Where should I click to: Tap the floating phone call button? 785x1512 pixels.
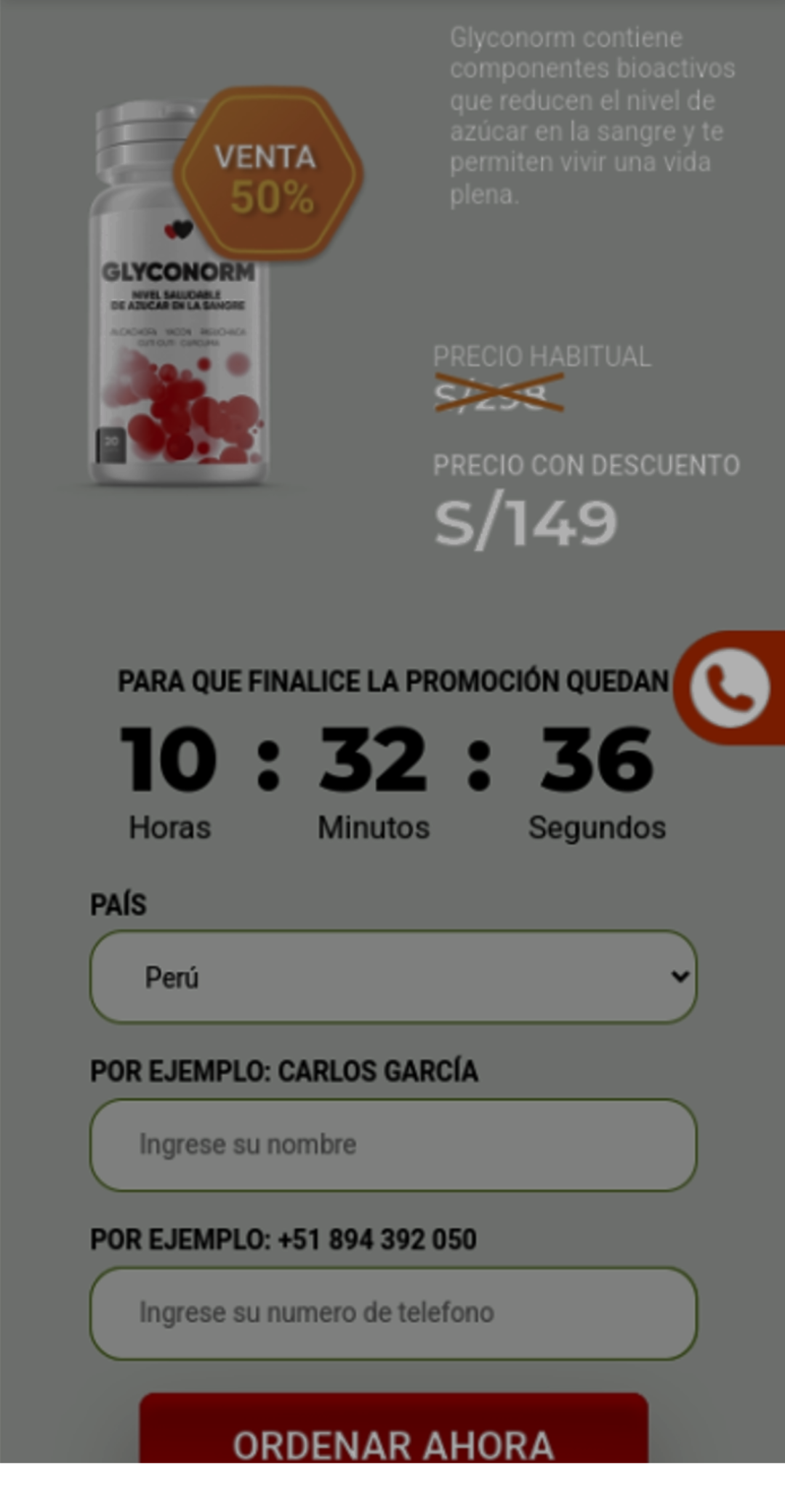(730, 687)
